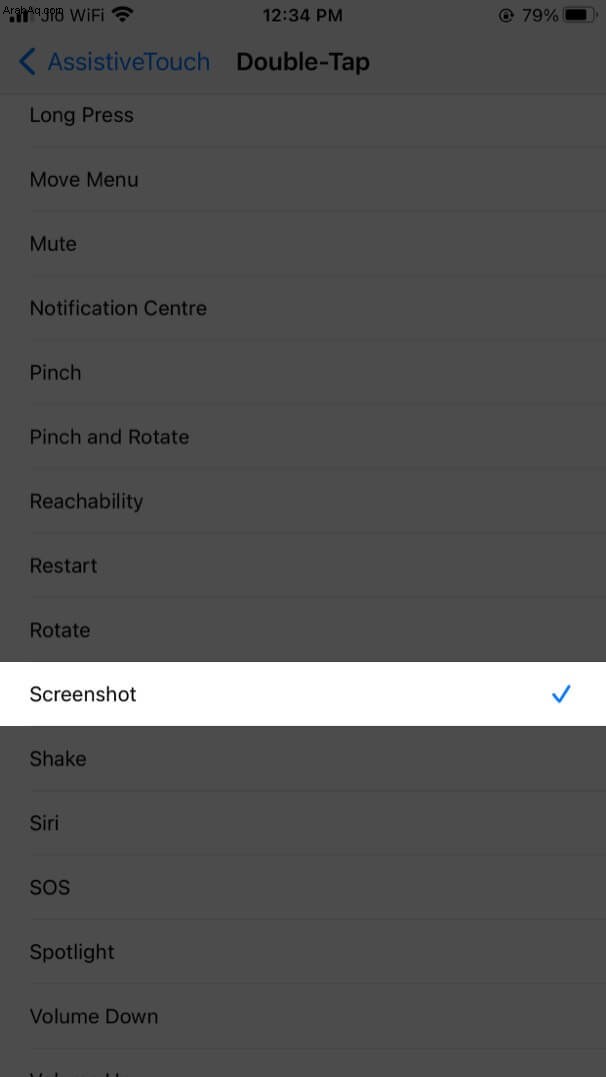Set double-tap action to Mute
This screenshot has width=606, height=1077.
[x=303, y=244]
